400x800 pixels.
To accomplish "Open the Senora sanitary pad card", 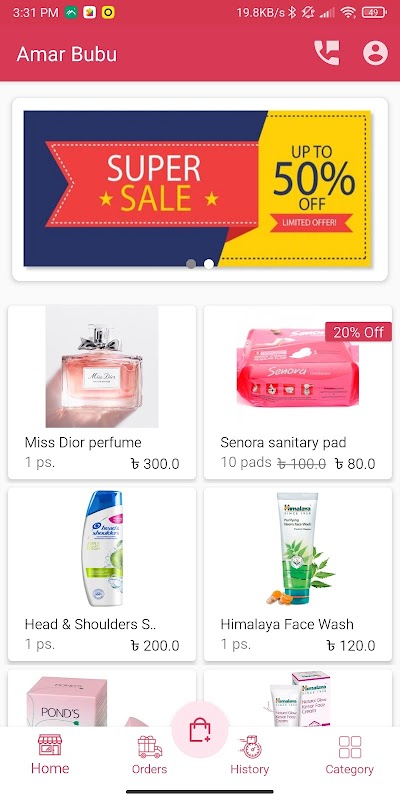I will pos(298,392).
